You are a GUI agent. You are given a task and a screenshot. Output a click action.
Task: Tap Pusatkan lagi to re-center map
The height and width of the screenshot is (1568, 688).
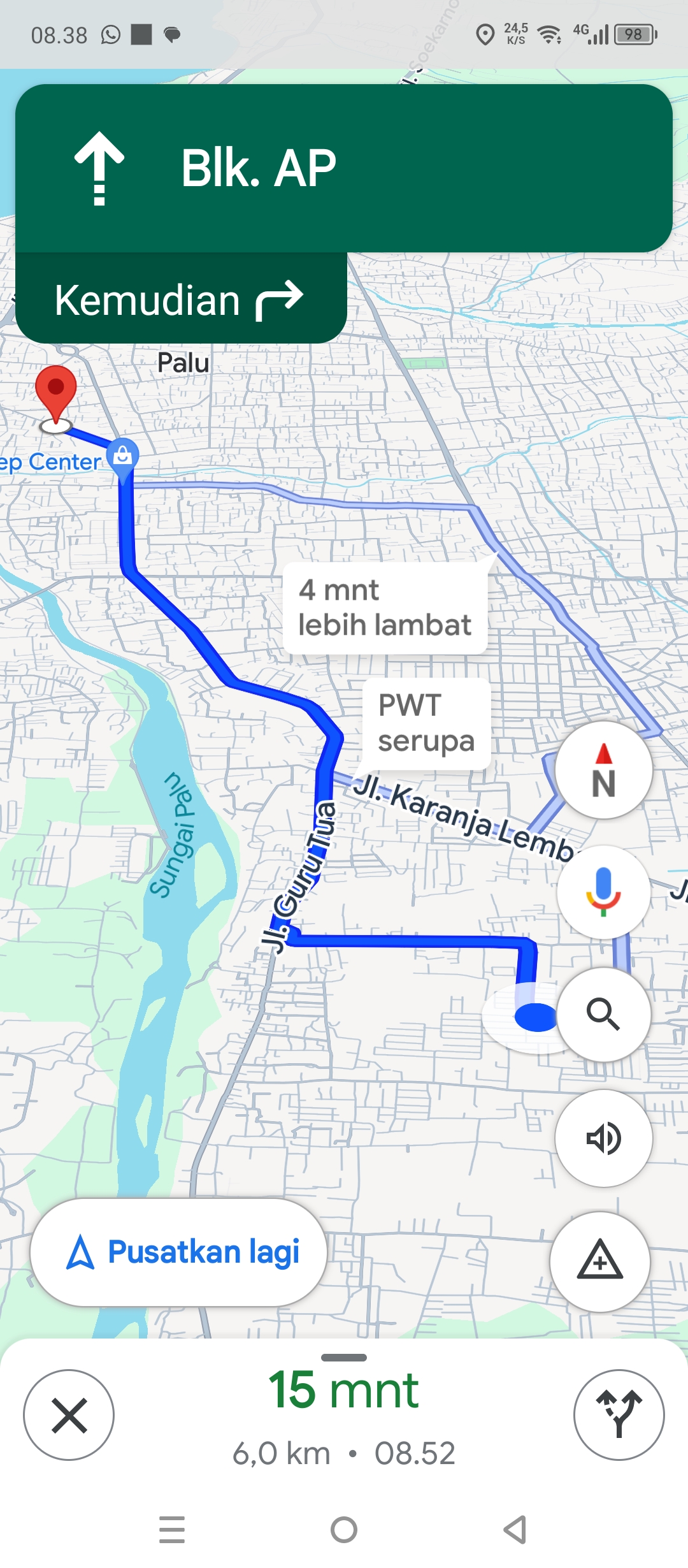(178, 1252)
